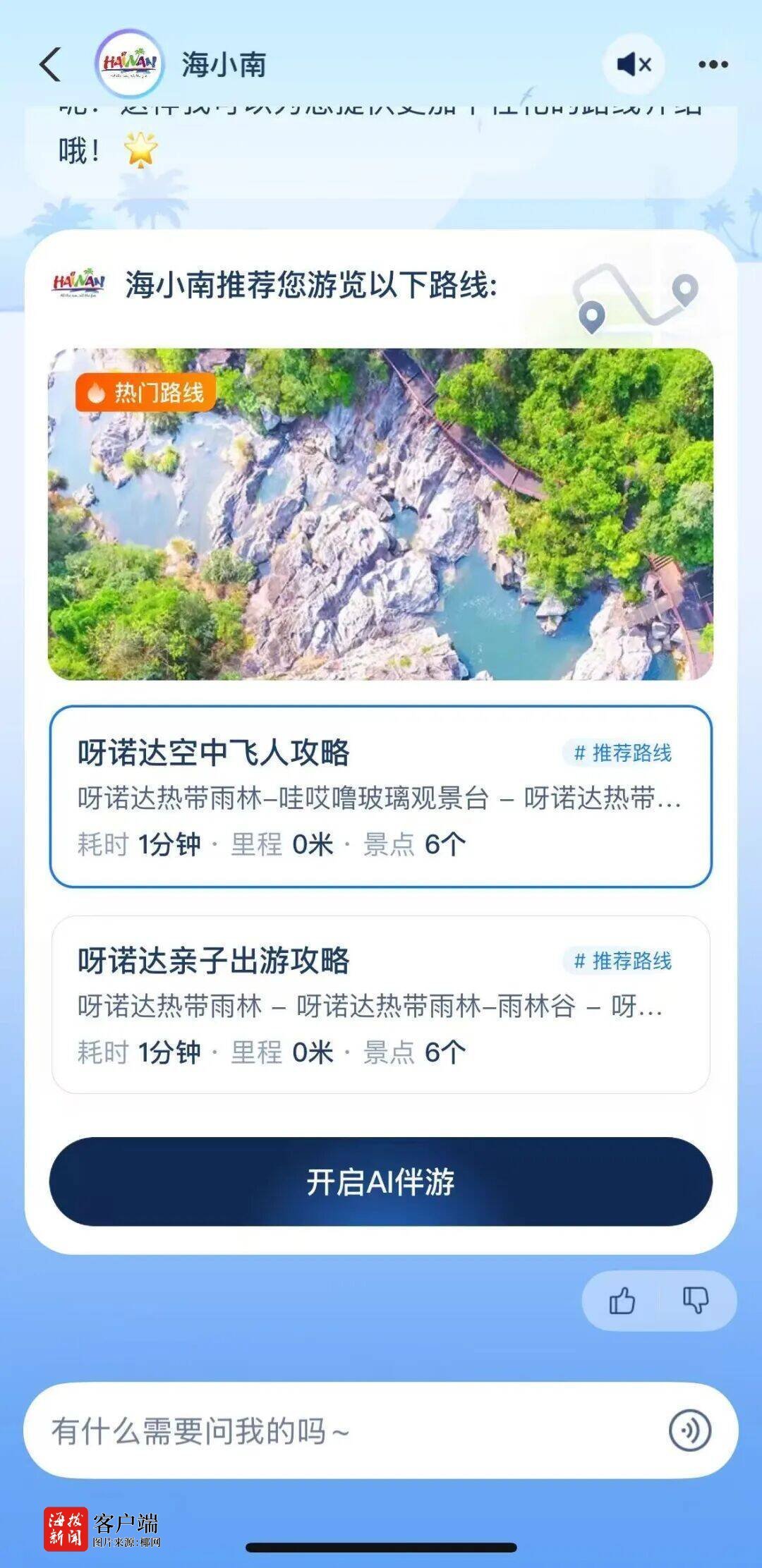Tap the 开启AI伴游 button
762x1568 pixels.
[x=380, y=1181]
